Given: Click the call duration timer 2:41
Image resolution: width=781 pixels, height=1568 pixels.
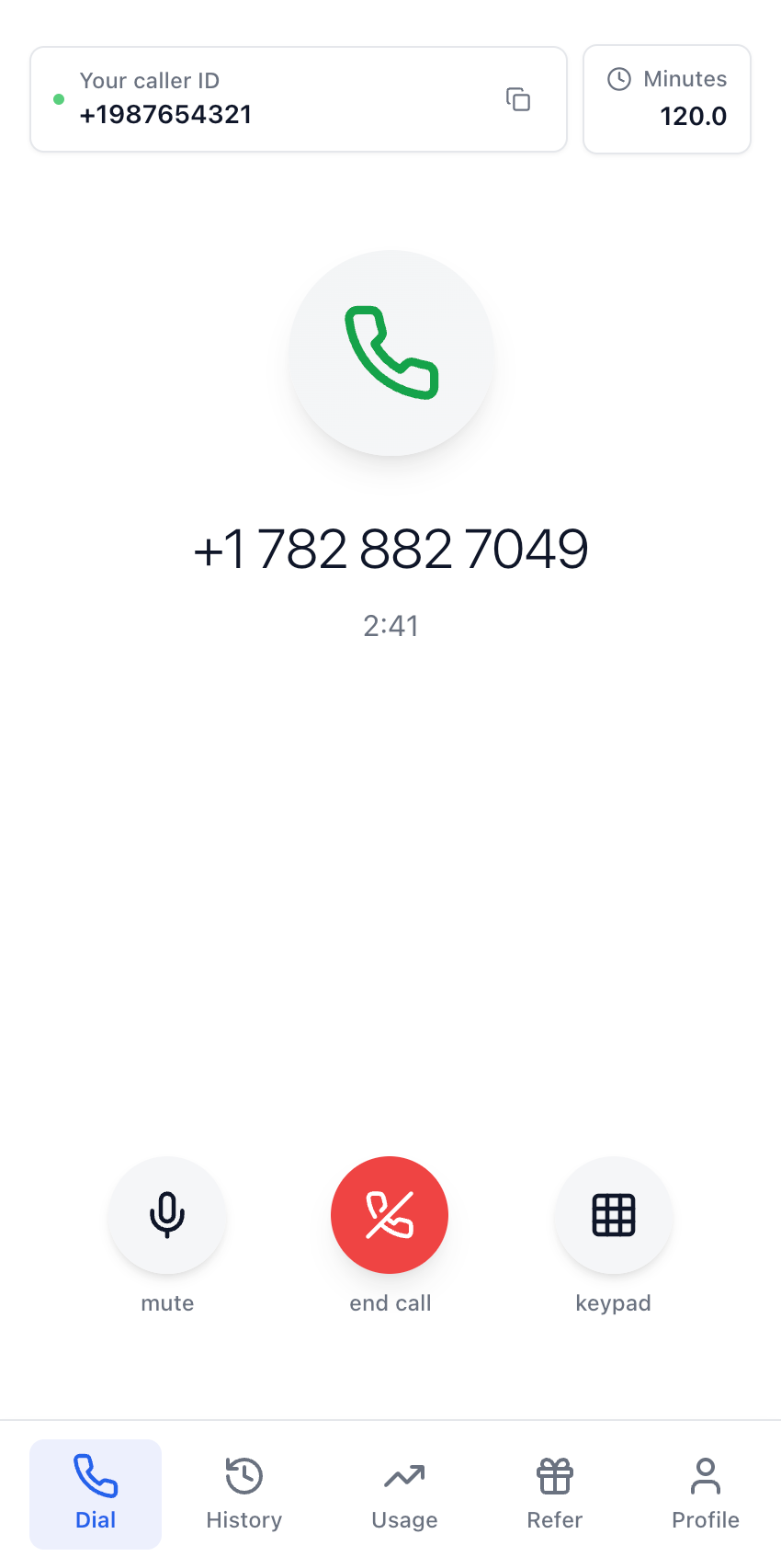Looking at the screenshot, I should [390, 626].
